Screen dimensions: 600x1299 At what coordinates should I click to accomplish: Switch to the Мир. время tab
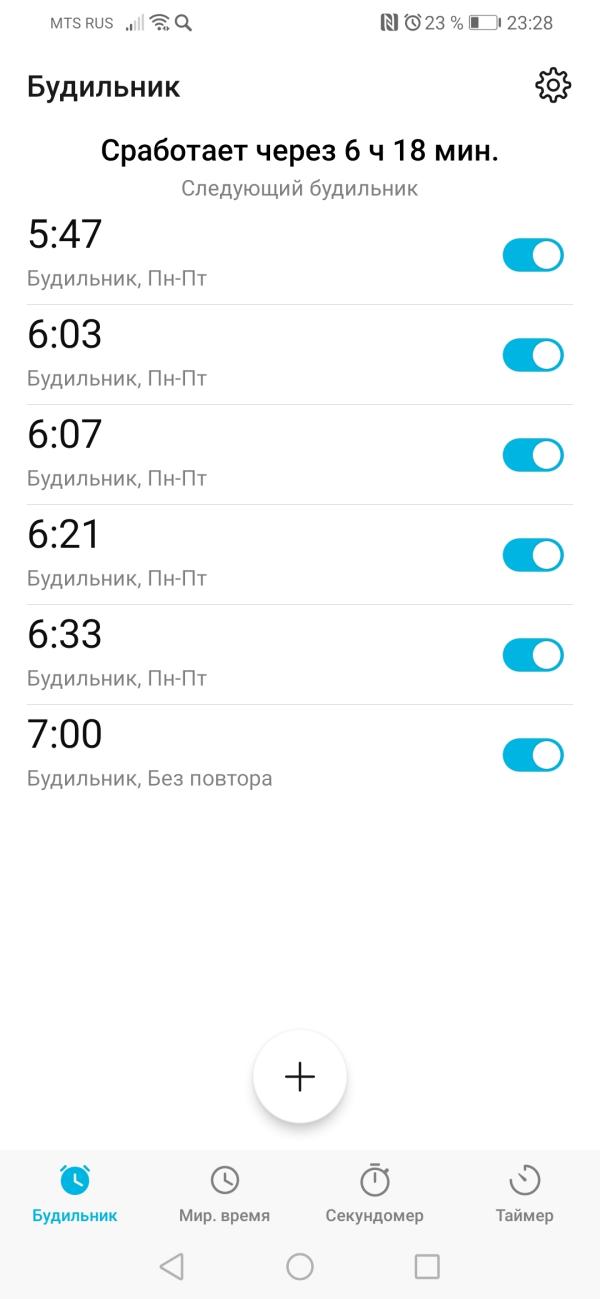[x=224, y=1194]
